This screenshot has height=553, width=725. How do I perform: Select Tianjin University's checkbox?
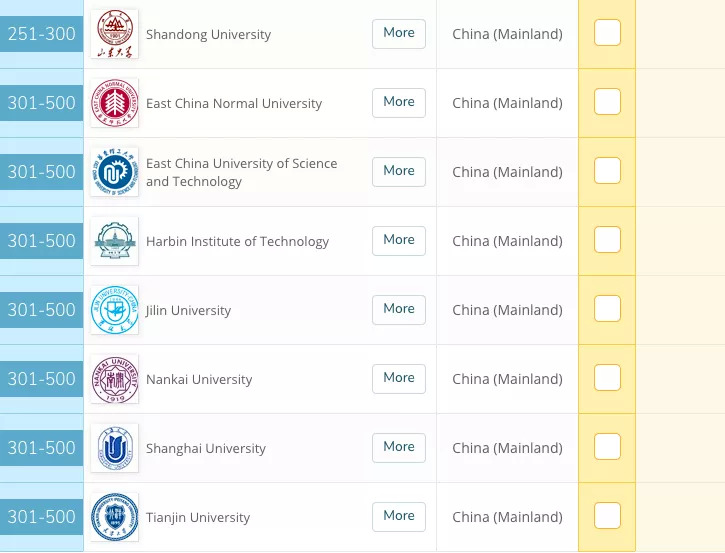point(607,516)
